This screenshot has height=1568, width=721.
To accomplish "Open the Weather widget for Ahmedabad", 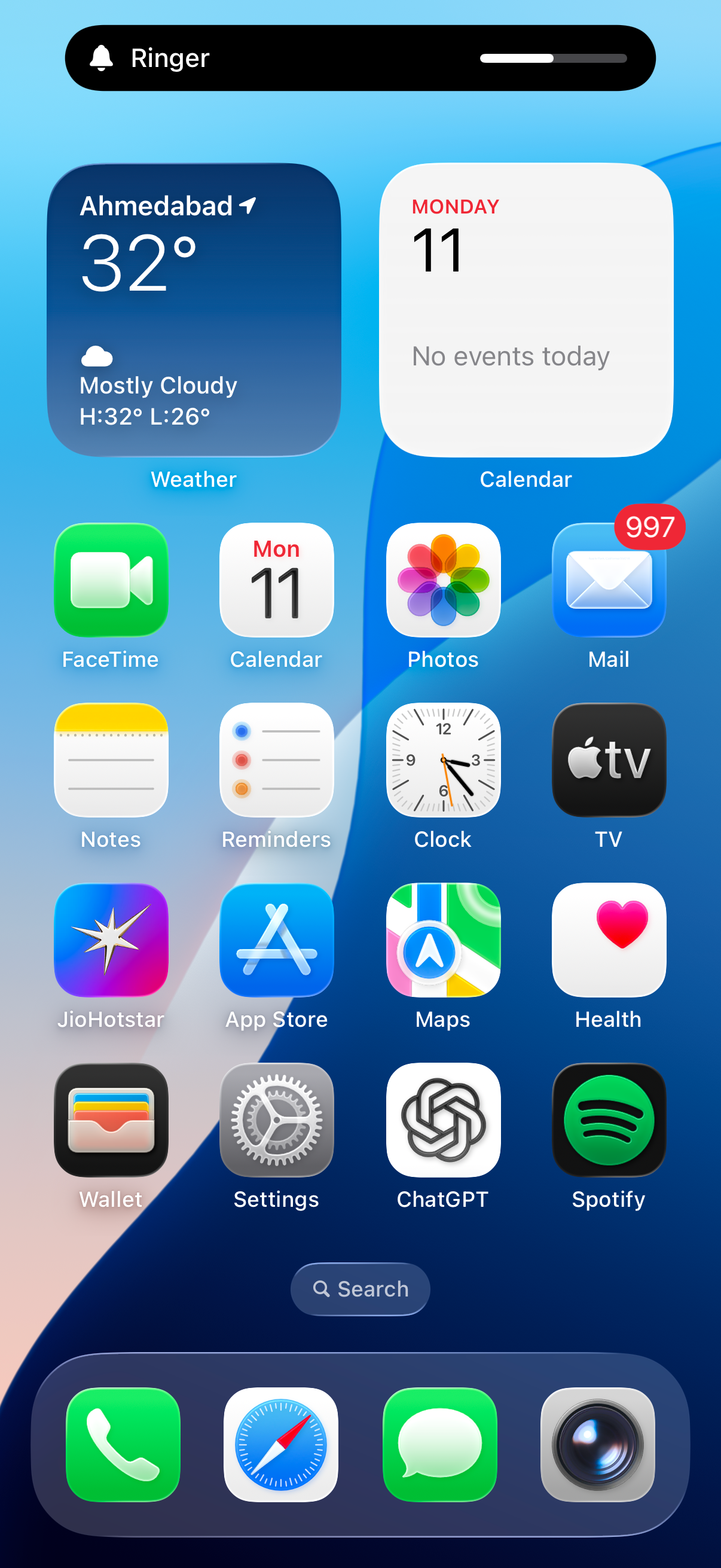I will 194,310.
